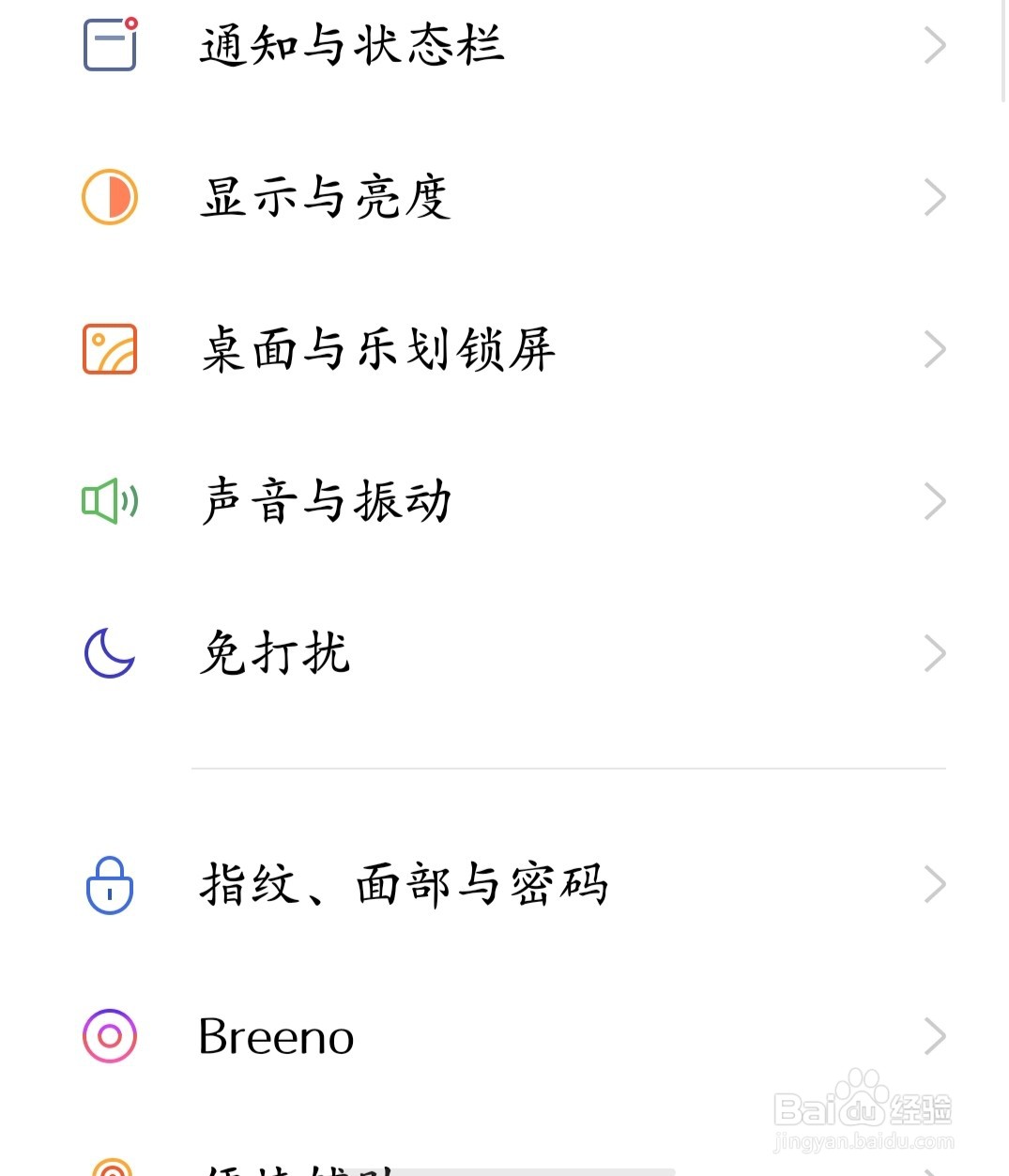Expand the 显示与亮度 settings chevron
This screenshot has height=1176, width=1009.
click(x=935, y=198)
